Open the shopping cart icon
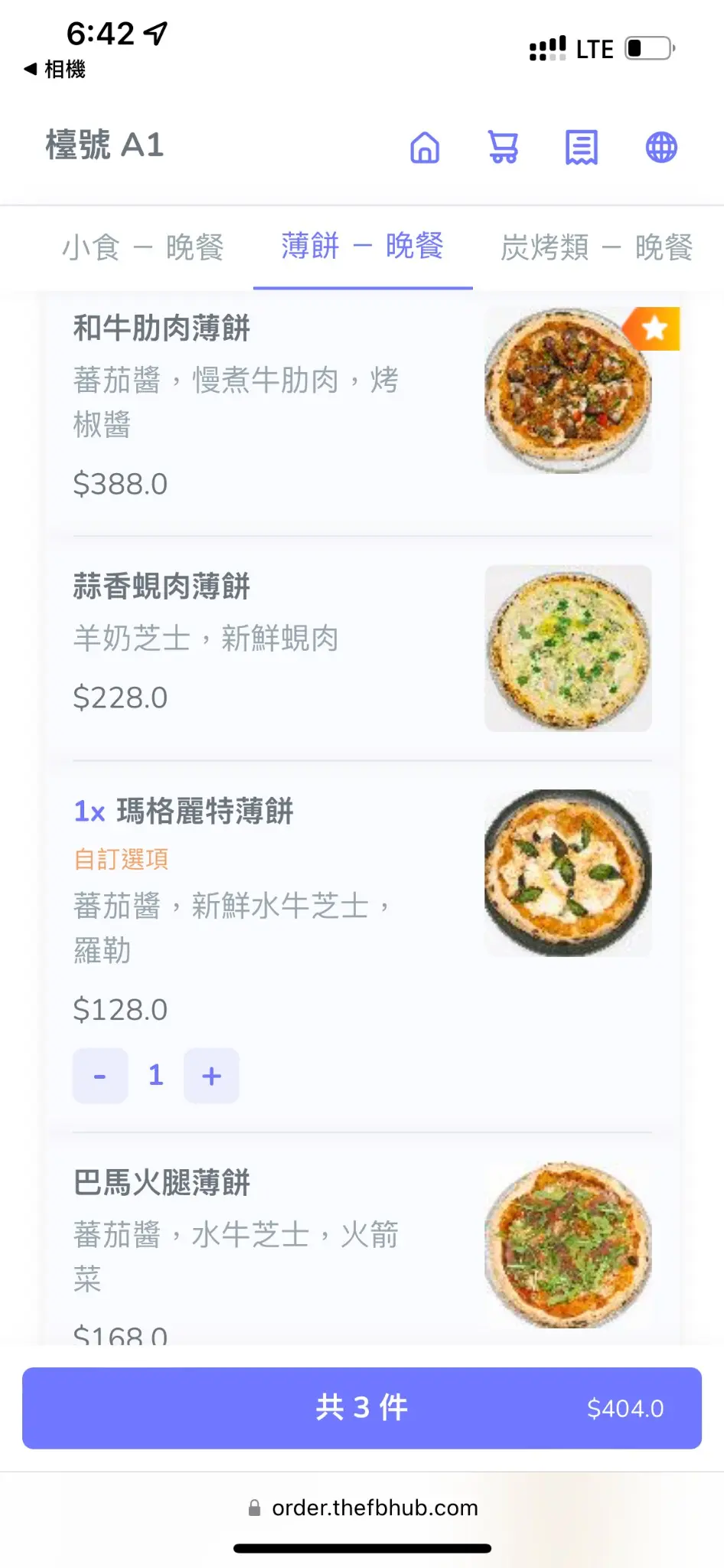The height and width of the screenshot is (1568, 724). point(503,147)
